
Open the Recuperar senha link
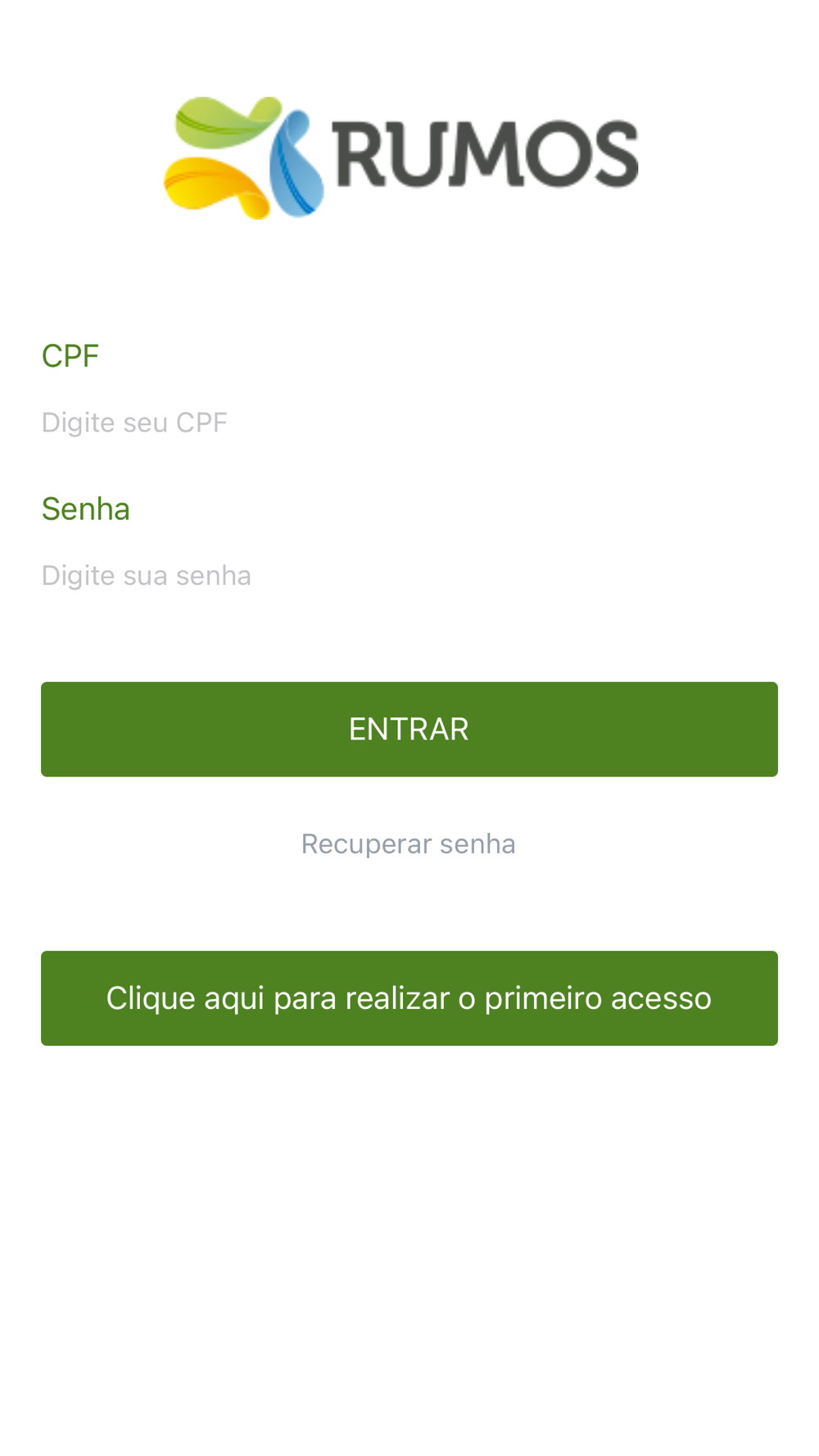tap(409, 843)
